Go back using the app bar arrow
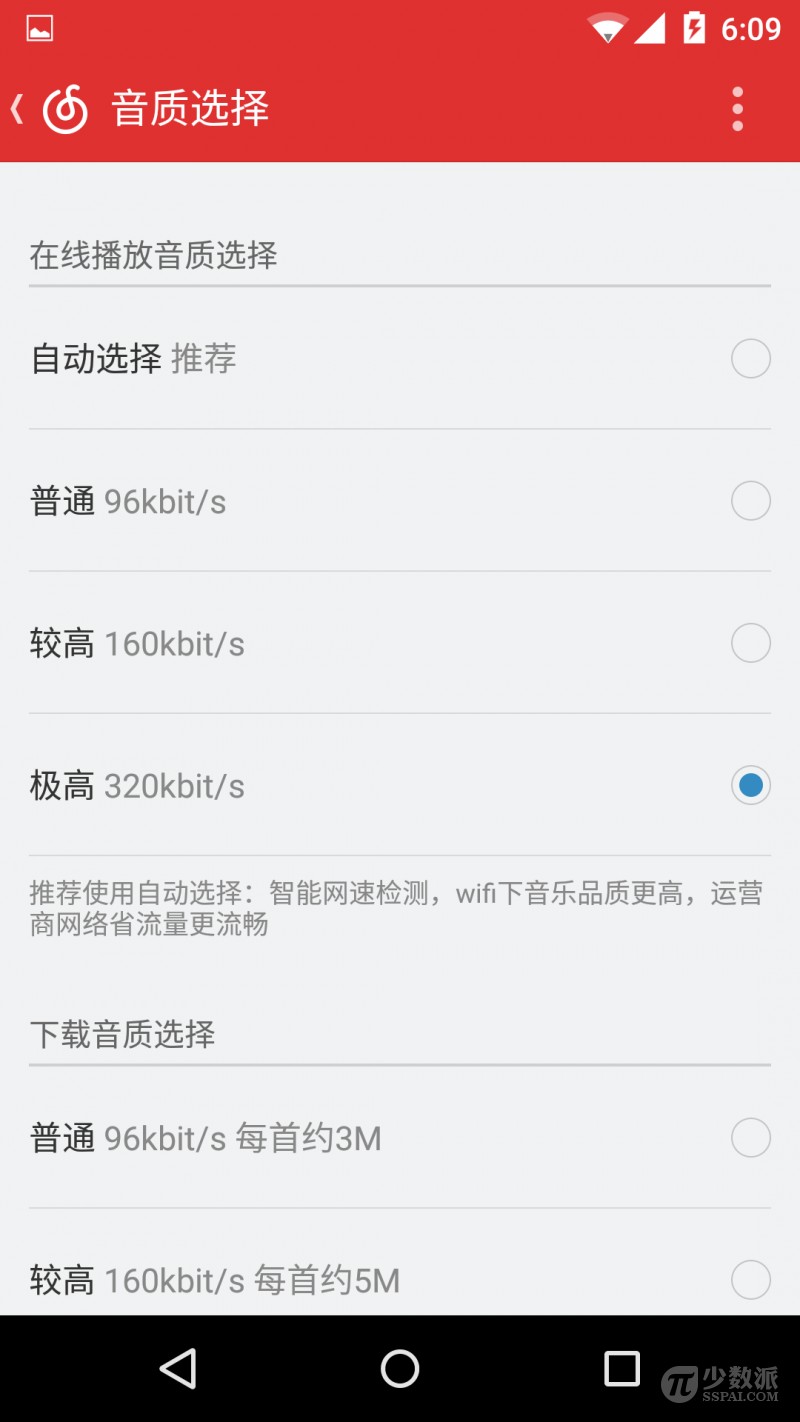Viewport: 800px width, 1422px height. (17, 109)
